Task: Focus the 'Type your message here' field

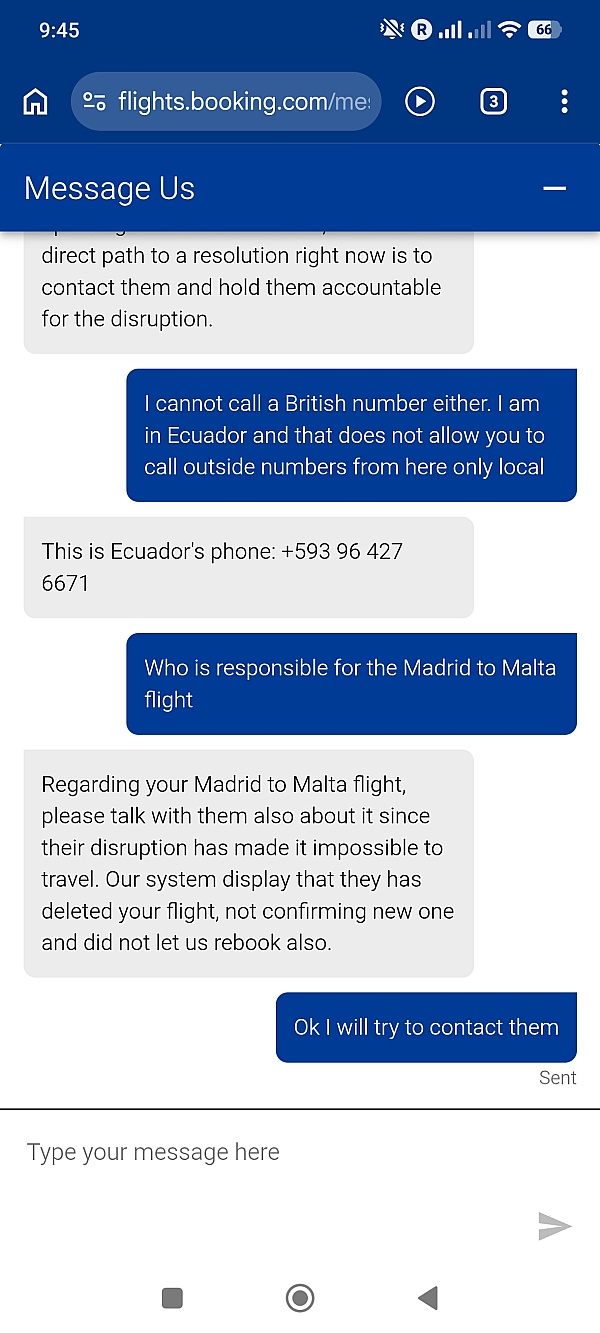Action: pos(270,1152)
